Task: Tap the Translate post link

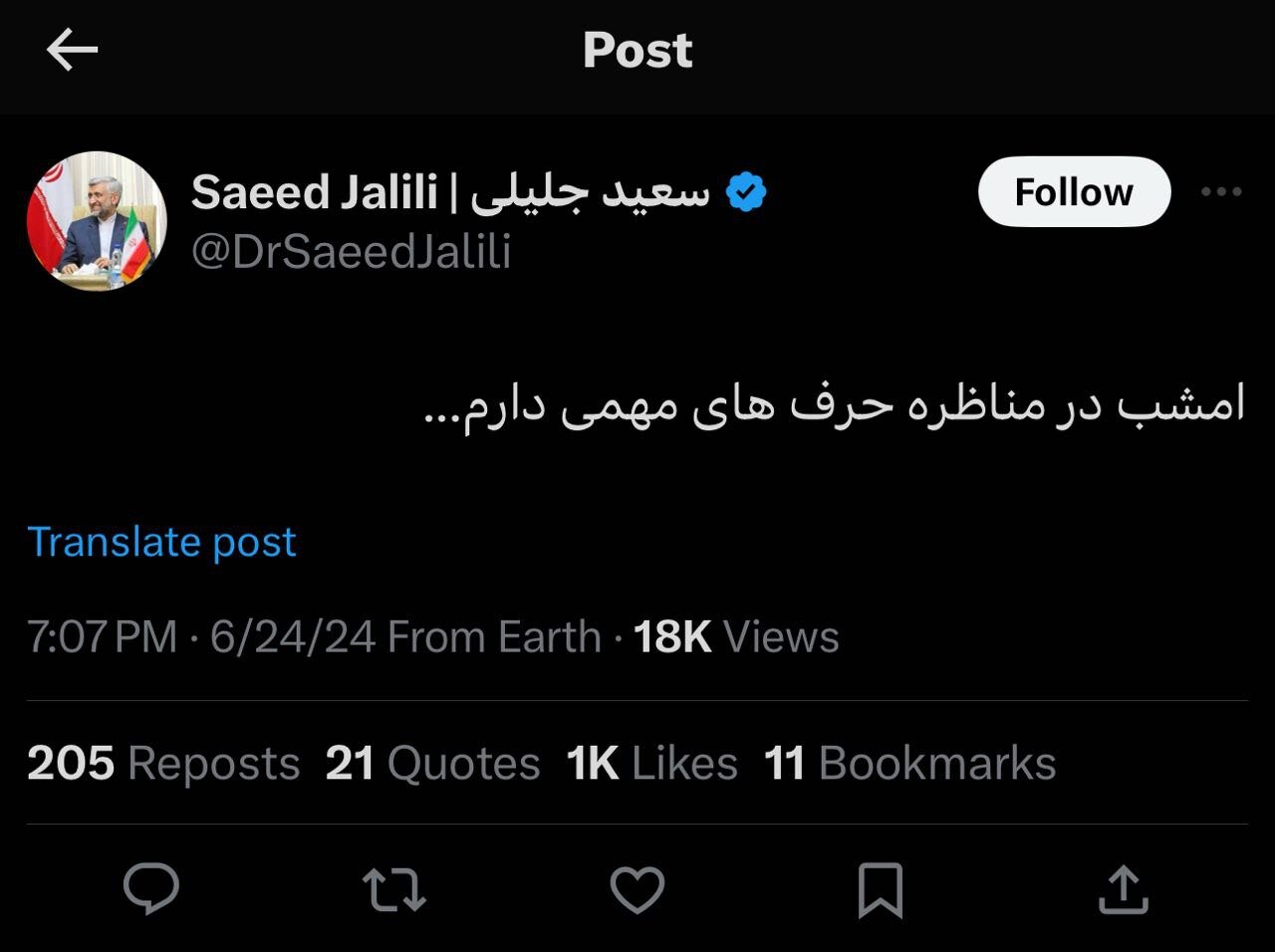Action: (161, 542)
